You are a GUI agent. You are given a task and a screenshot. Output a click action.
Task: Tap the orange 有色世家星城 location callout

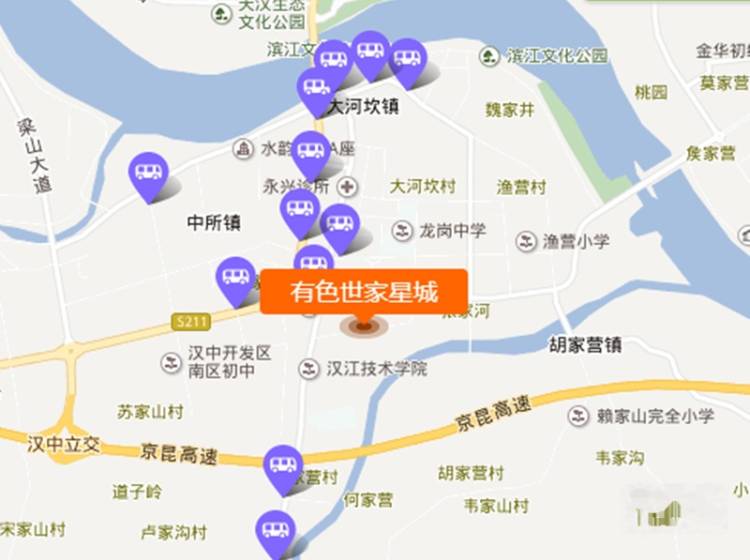[364, 293]
